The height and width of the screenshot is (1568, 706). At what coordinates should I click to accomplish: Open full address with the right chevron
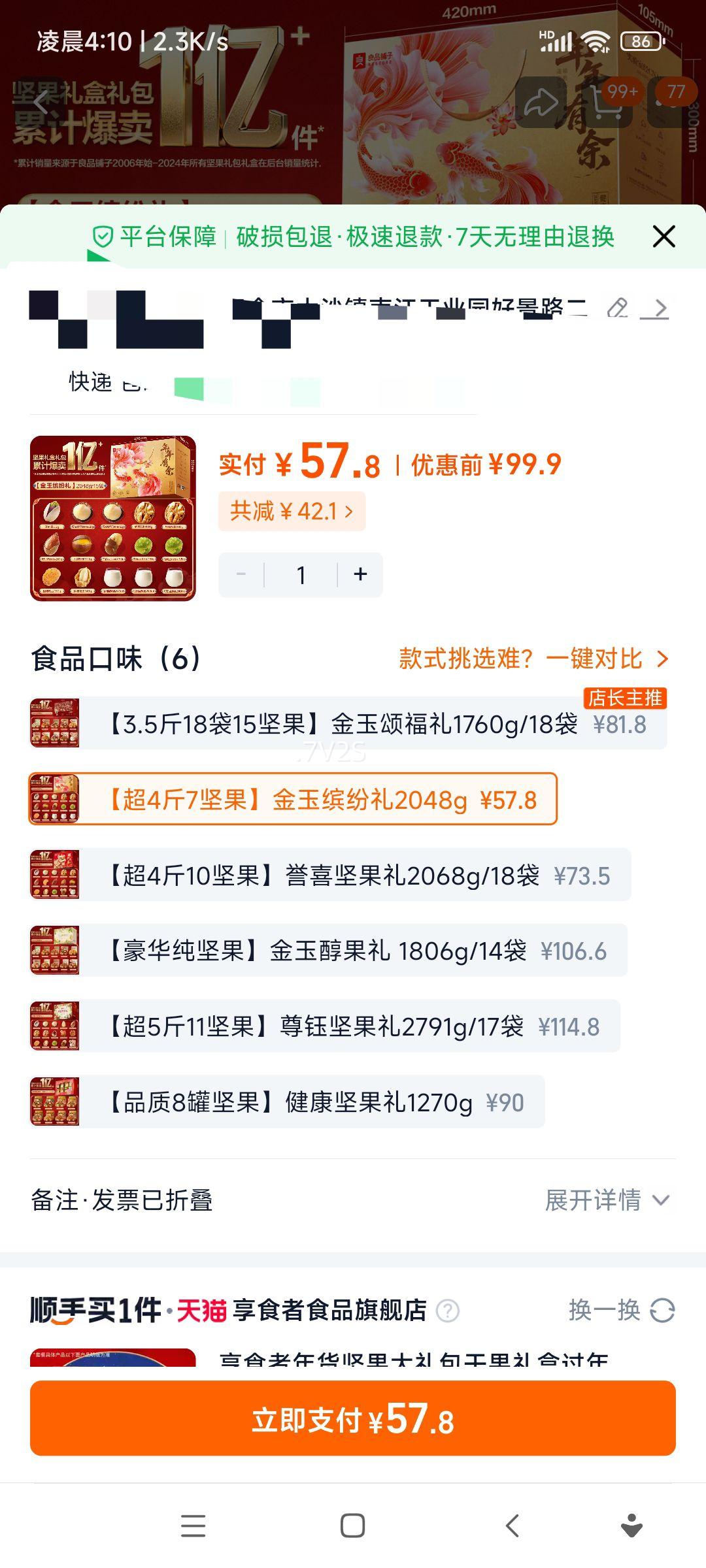tap(660, 307)
